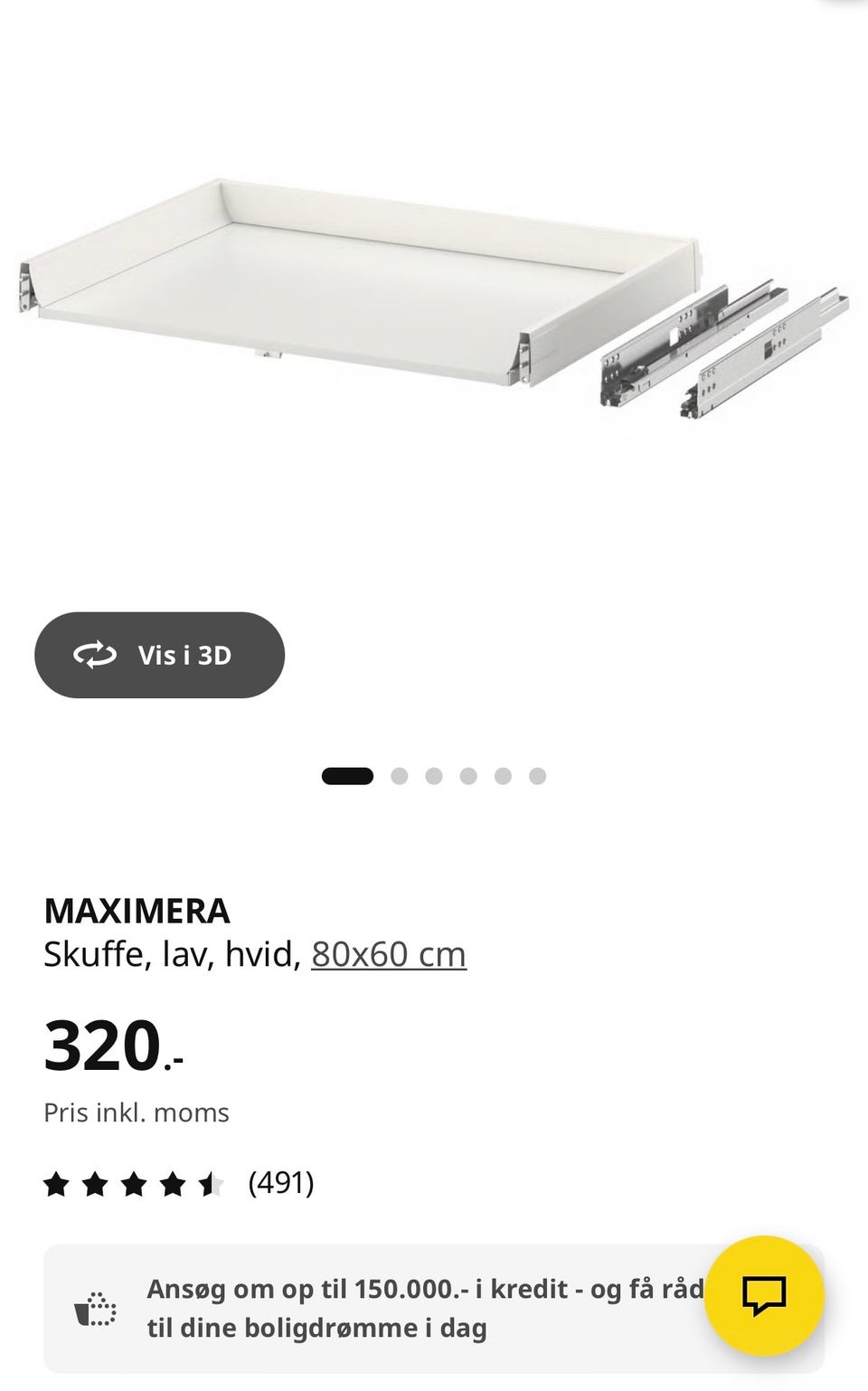
Task: Open the 150.000.- credit offer banner
Action: click(434, 1309)
